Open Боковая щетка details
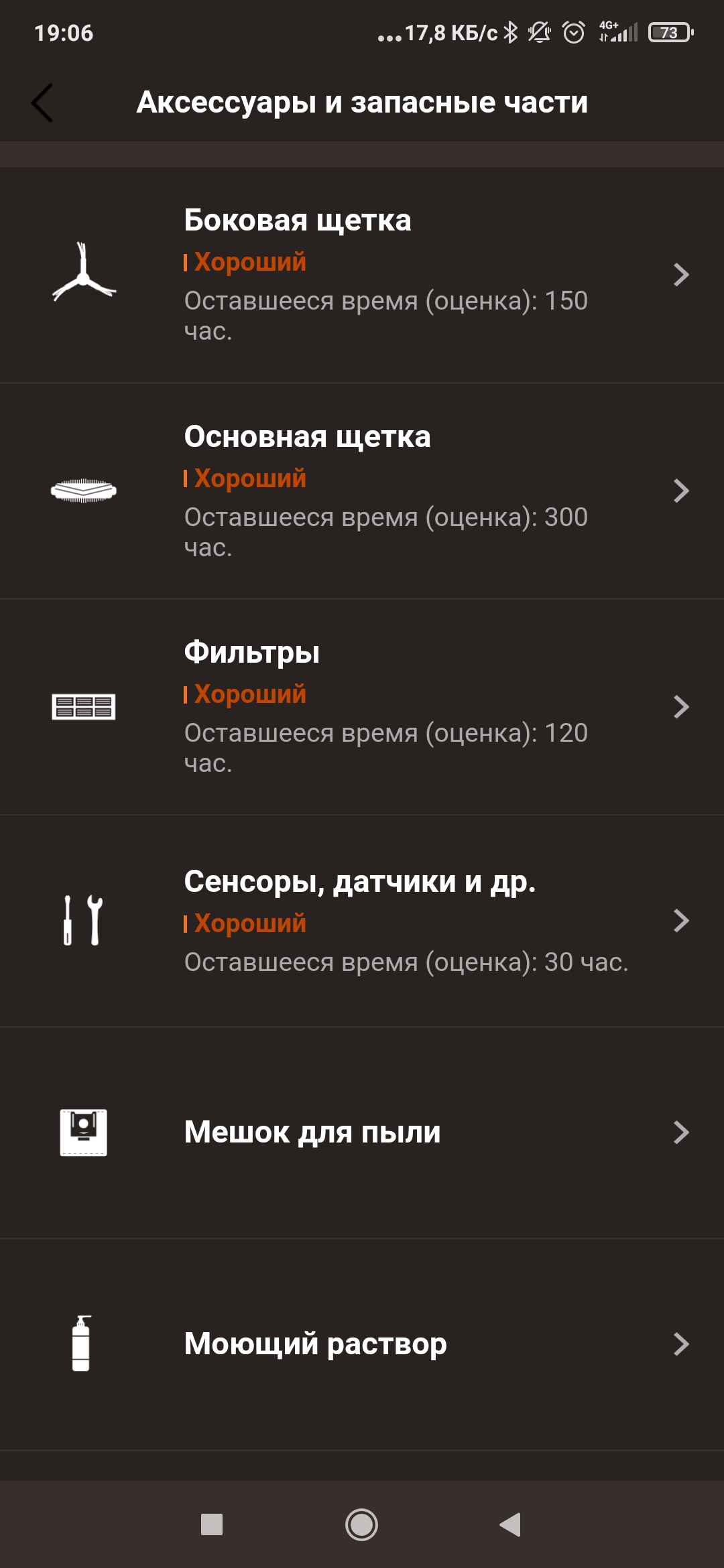The width and height of the screenshot is (724, 1568). click(362, 275)
